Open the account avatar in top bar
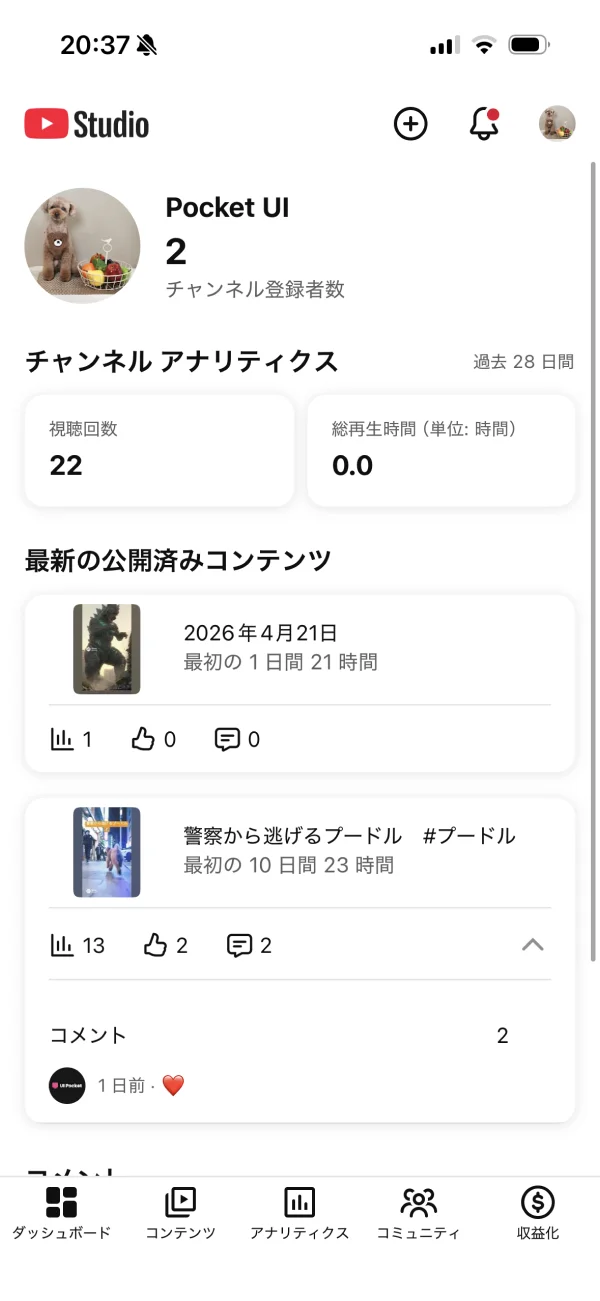 click(x=557, y=124)
